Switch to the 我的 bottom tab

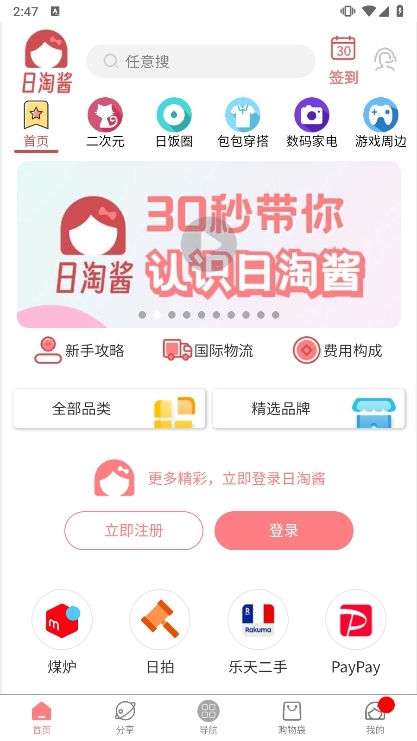[375, 717]
